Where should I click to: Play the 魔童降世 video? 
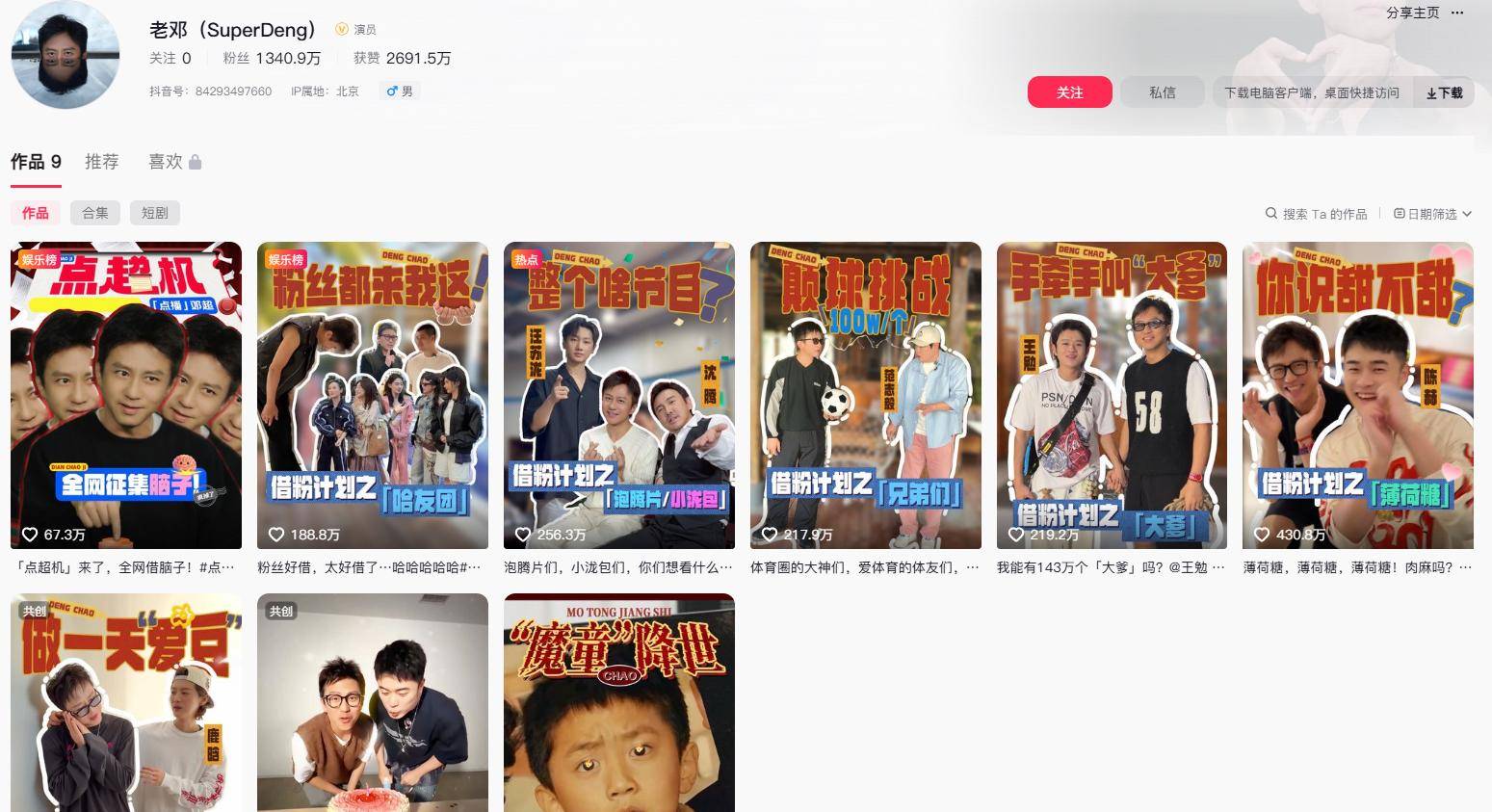(x=619, y=703)
